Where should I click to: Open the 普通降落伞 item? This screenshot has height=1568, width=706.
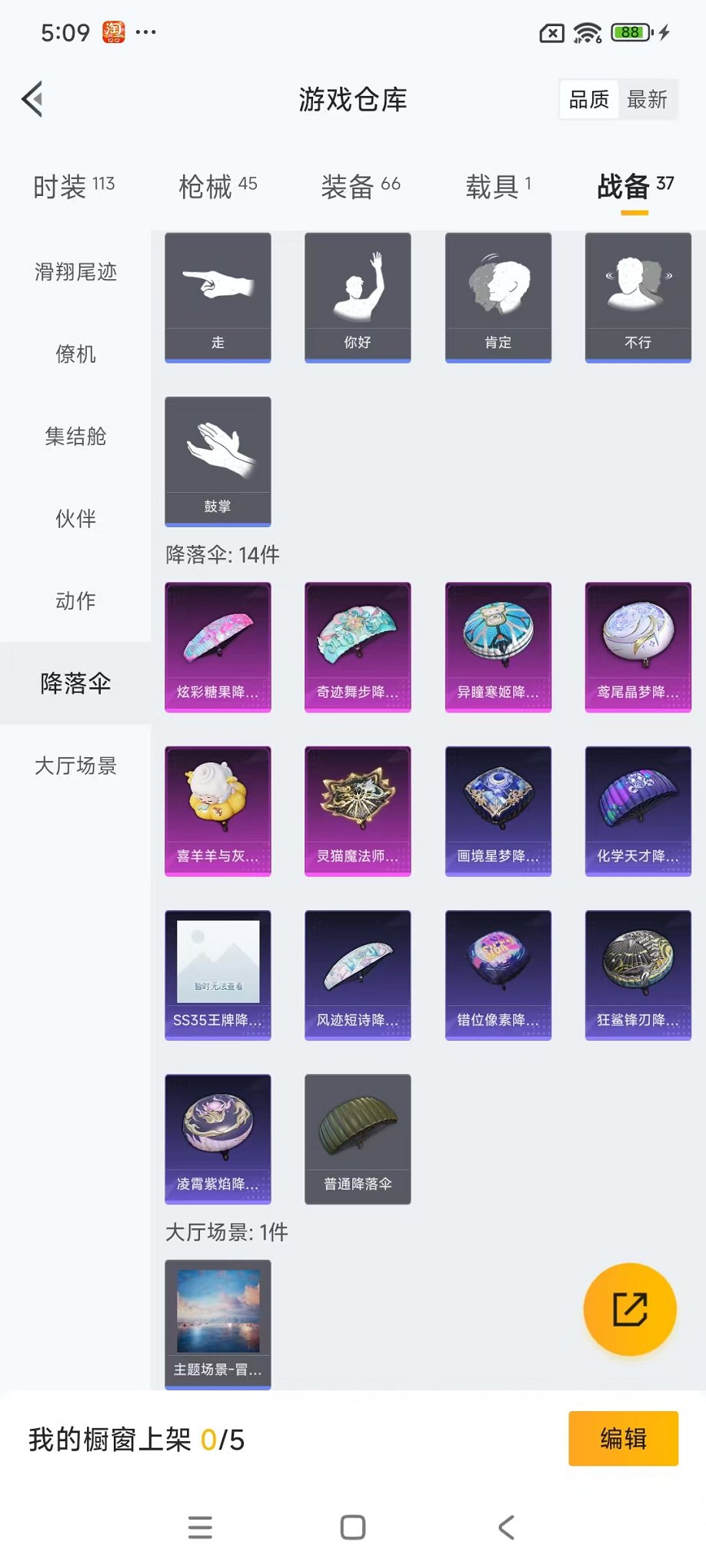[358, 1138]
